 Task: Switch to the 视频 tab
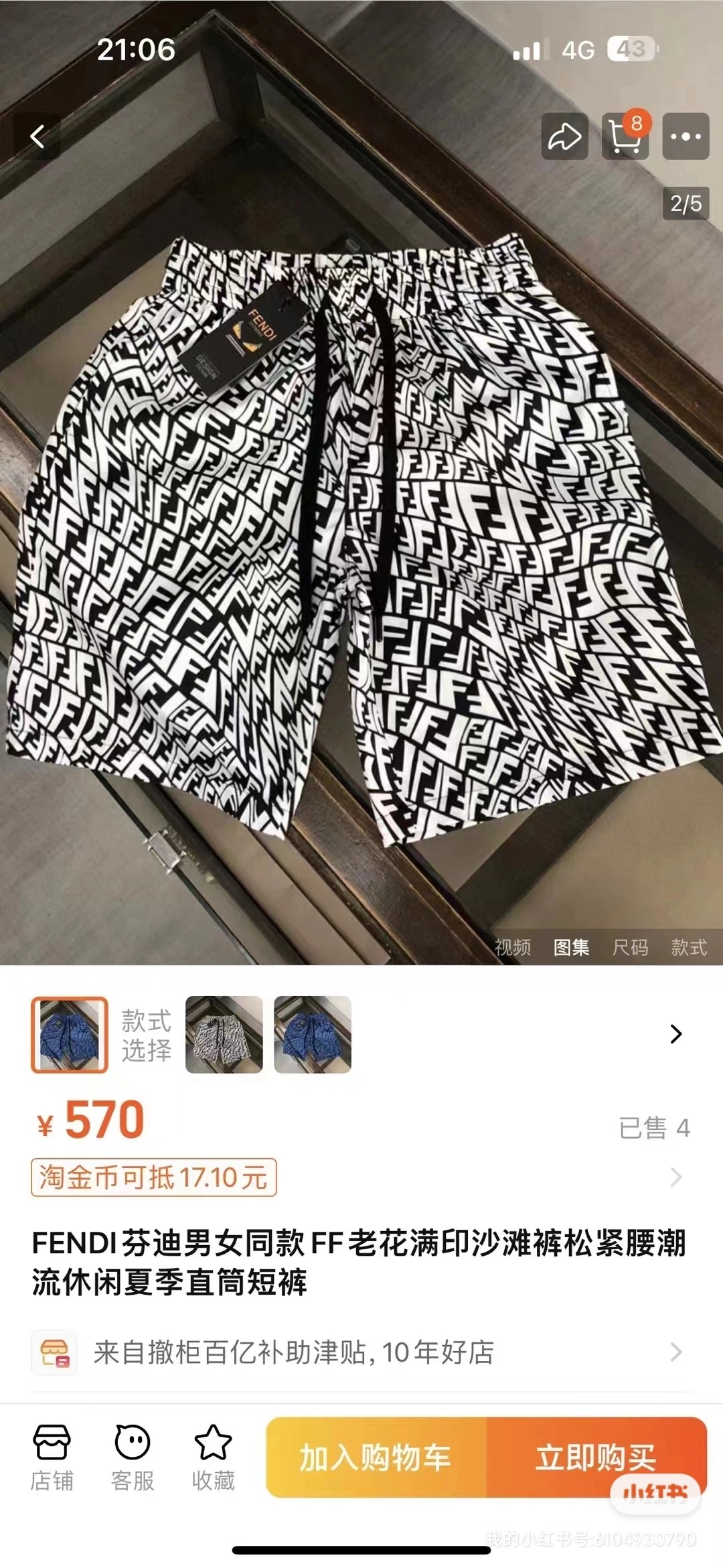pos(513,947)
